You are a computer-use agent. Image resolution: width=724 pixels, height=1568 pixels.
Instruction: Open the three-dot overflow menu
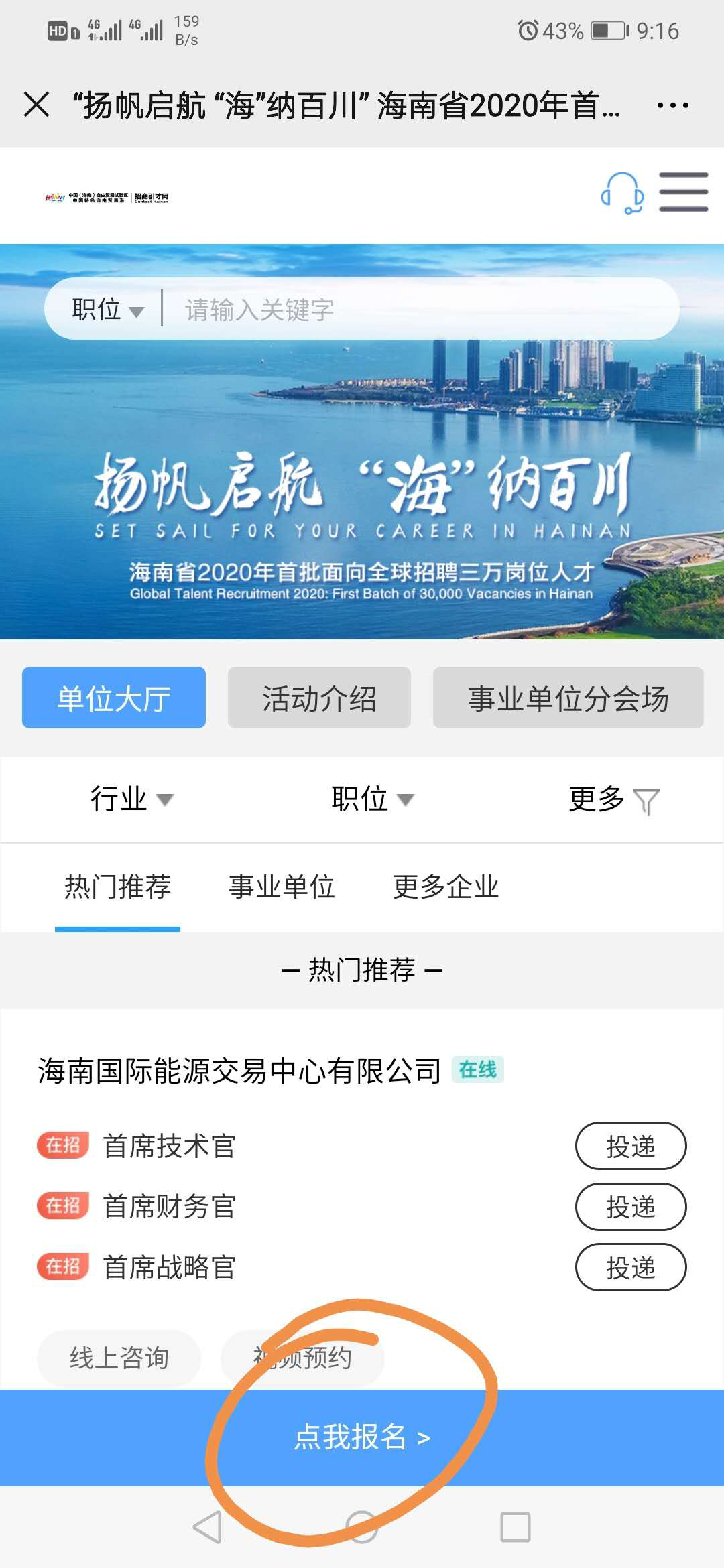(x=672, y=105)
